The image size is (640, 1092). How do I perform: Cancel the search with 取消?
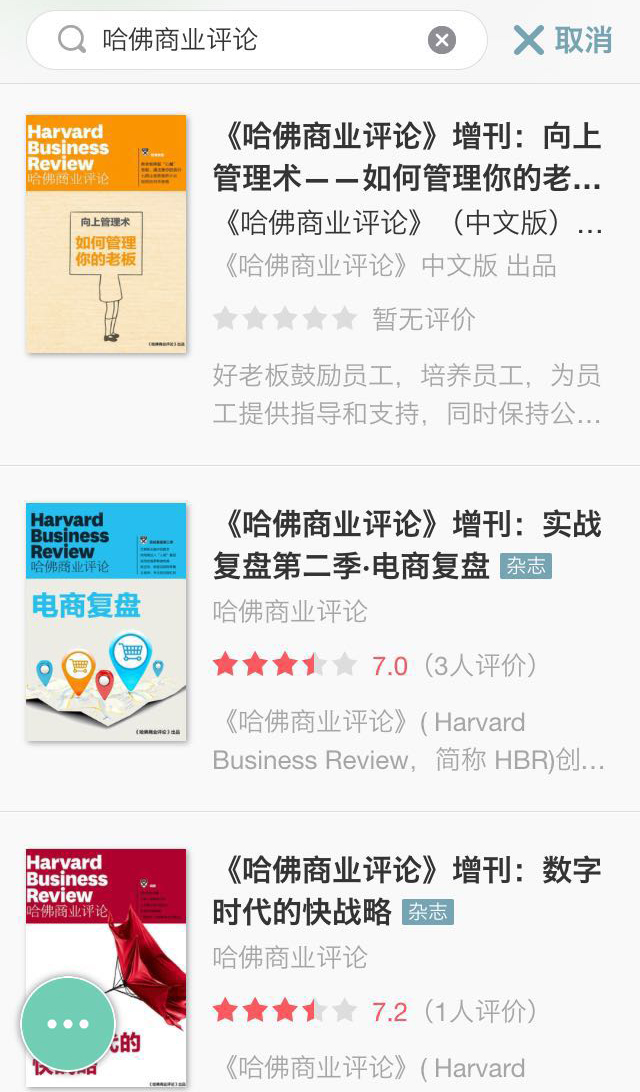pos(564,40)
